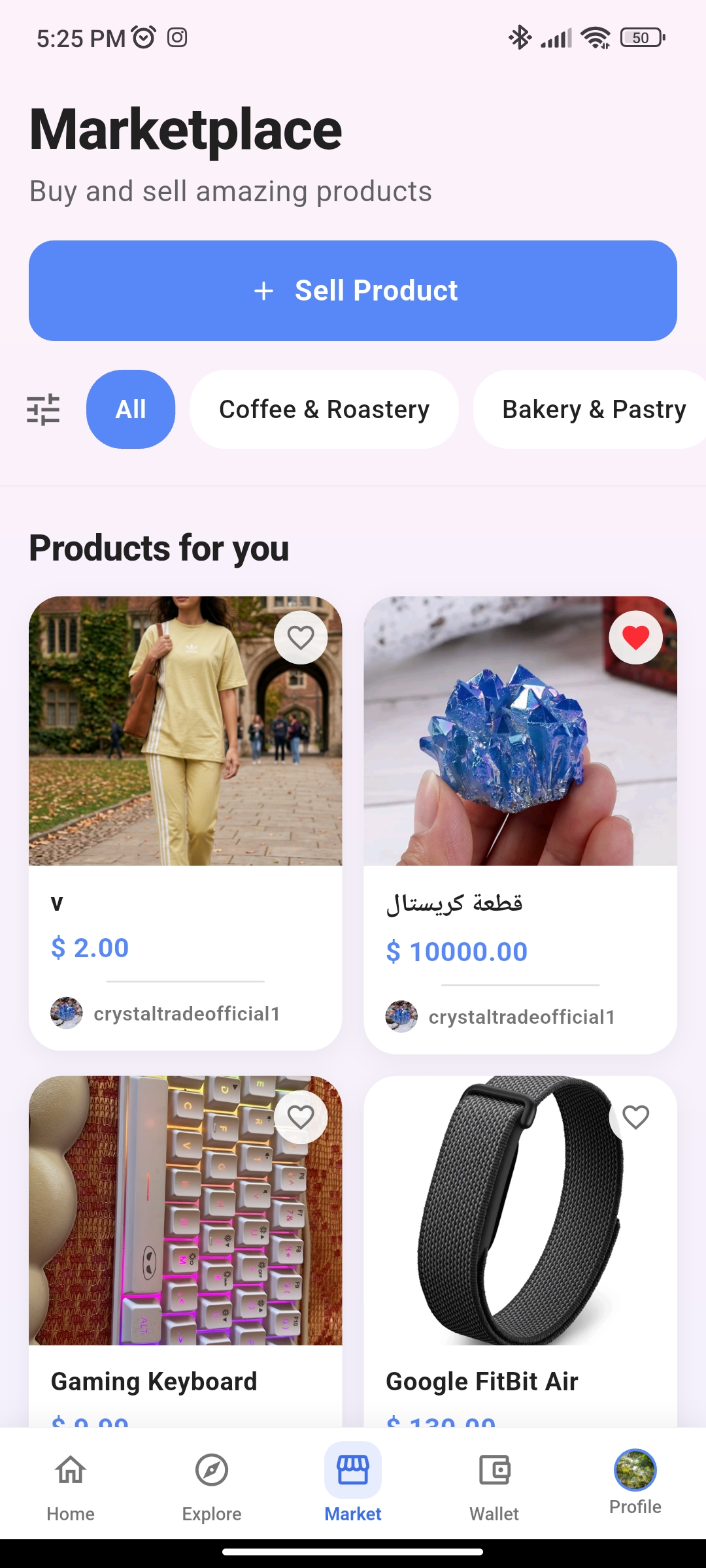Open the Google FitBit Air product card

tap(520, 1251)
